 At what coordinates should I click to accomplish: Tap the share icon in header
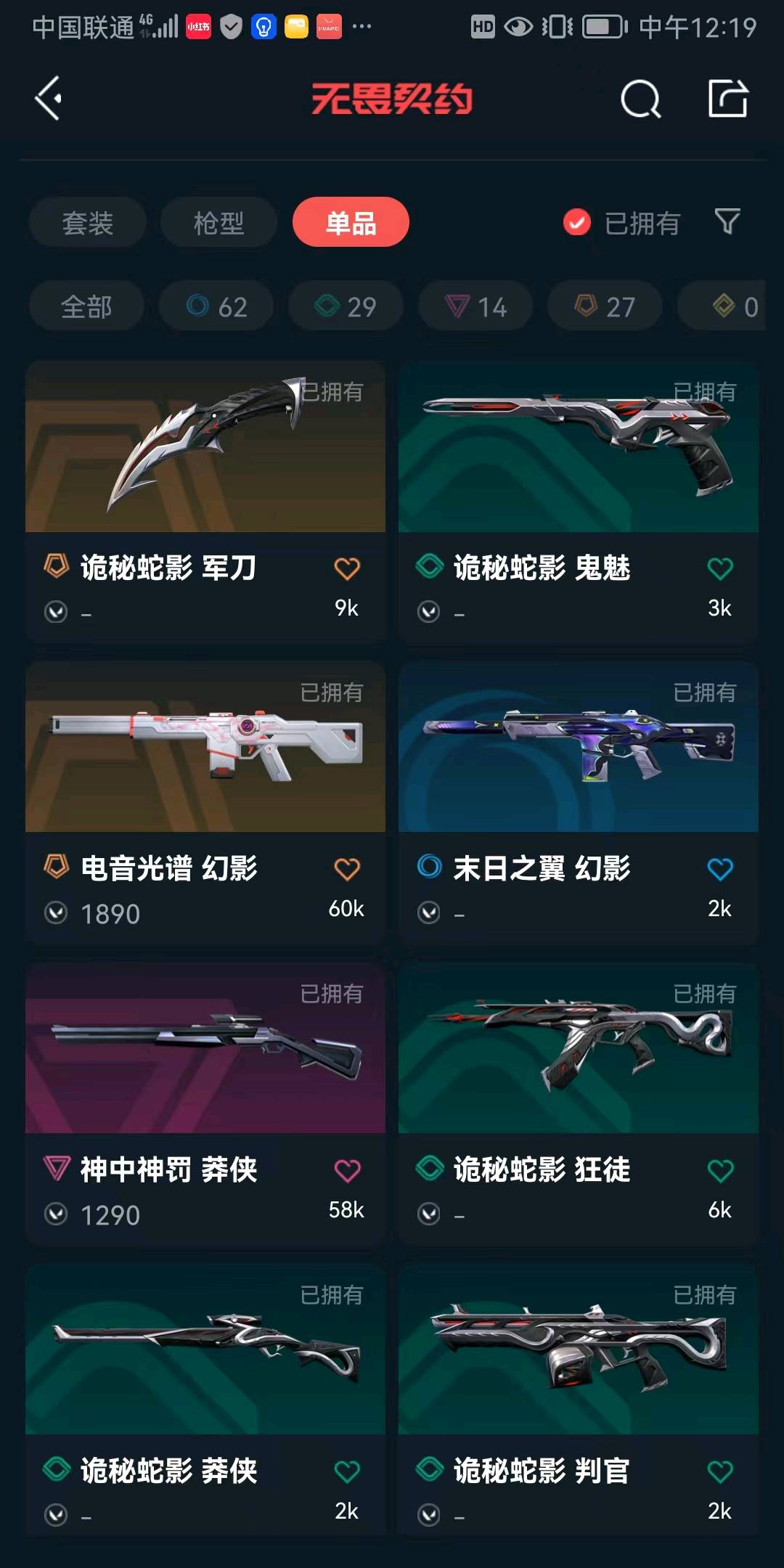727,98
